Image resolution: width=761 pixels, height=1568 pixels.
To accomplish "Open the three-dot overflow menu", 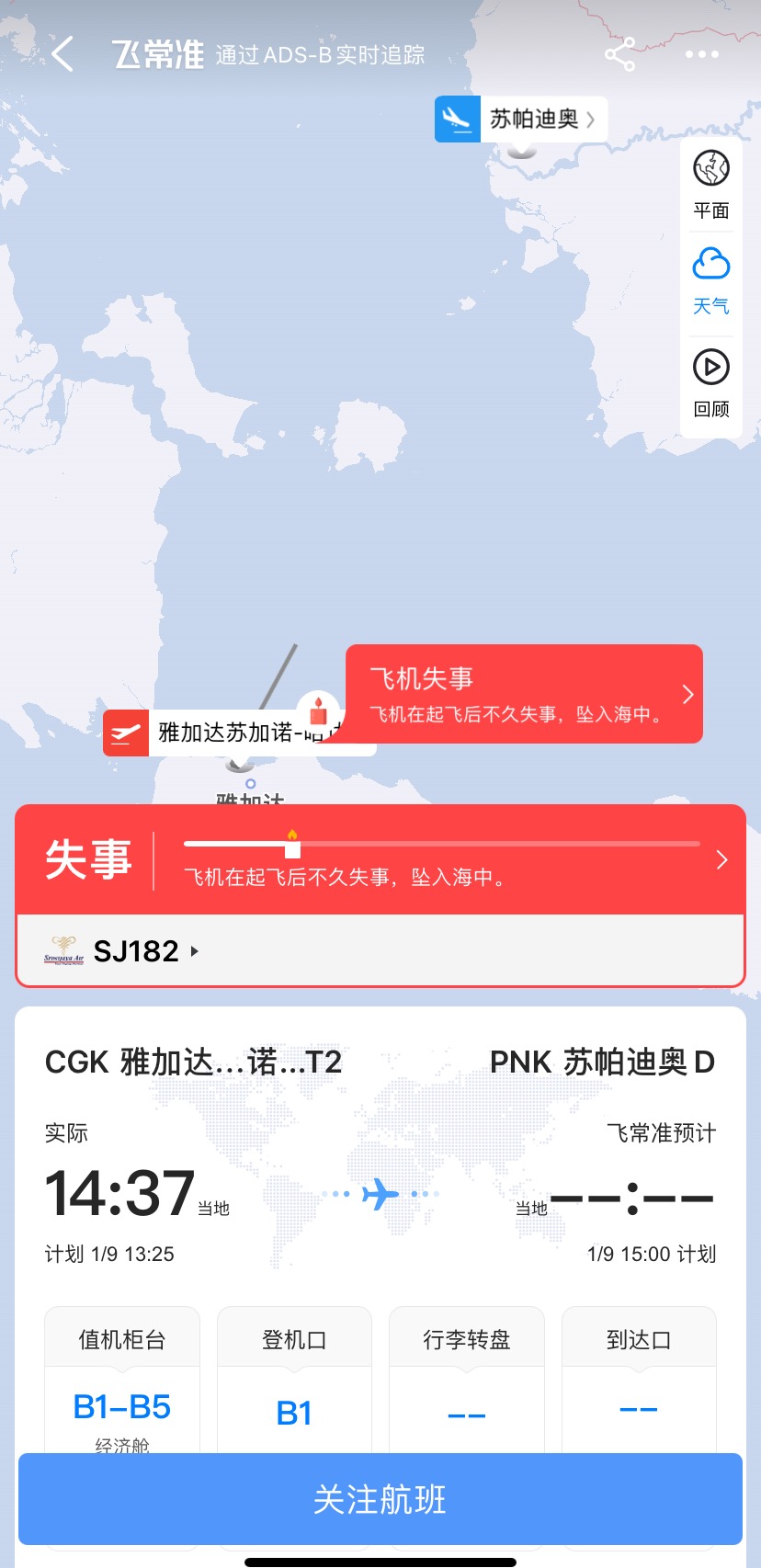I will [701, 54].
